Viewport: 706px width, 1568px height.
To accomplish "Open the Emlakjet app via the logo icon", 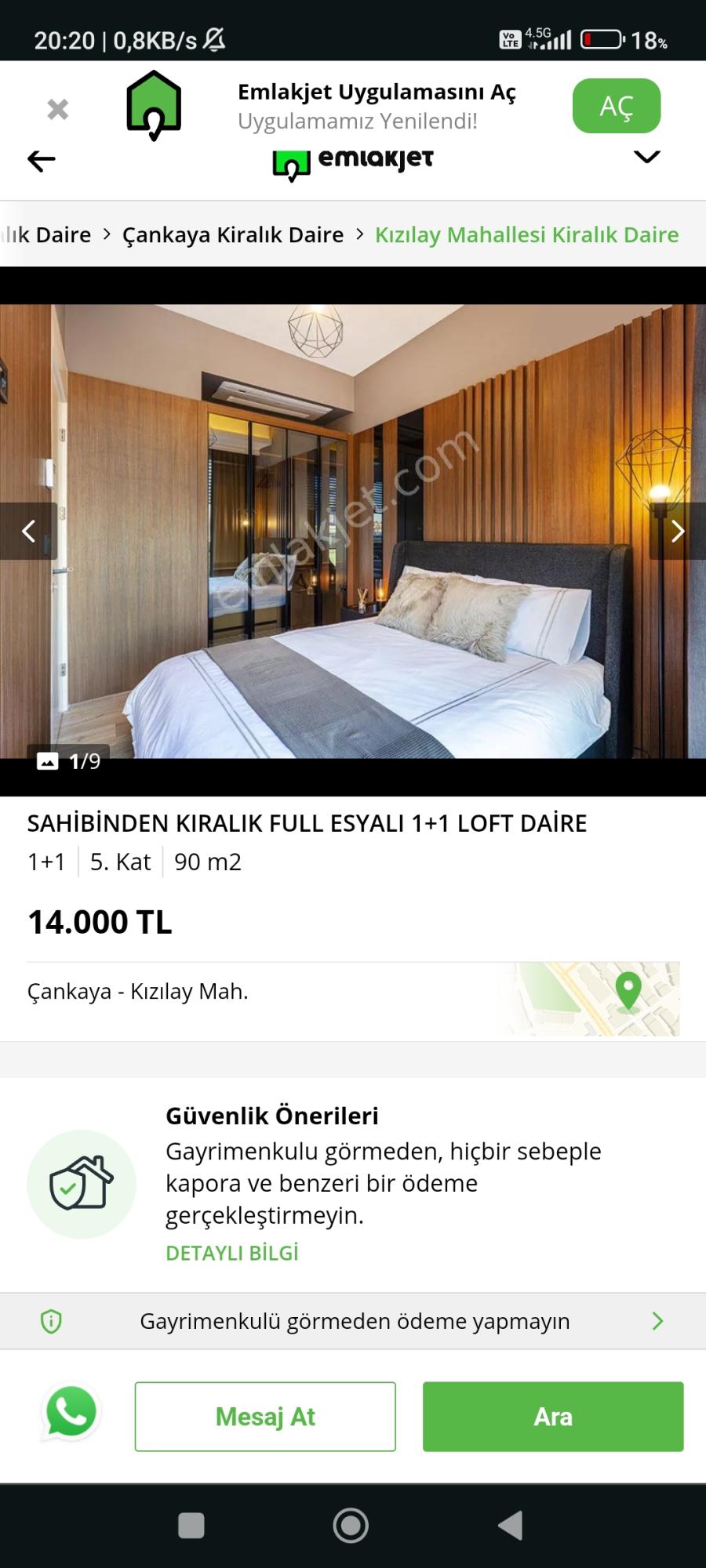I will [x=155, y=104].
